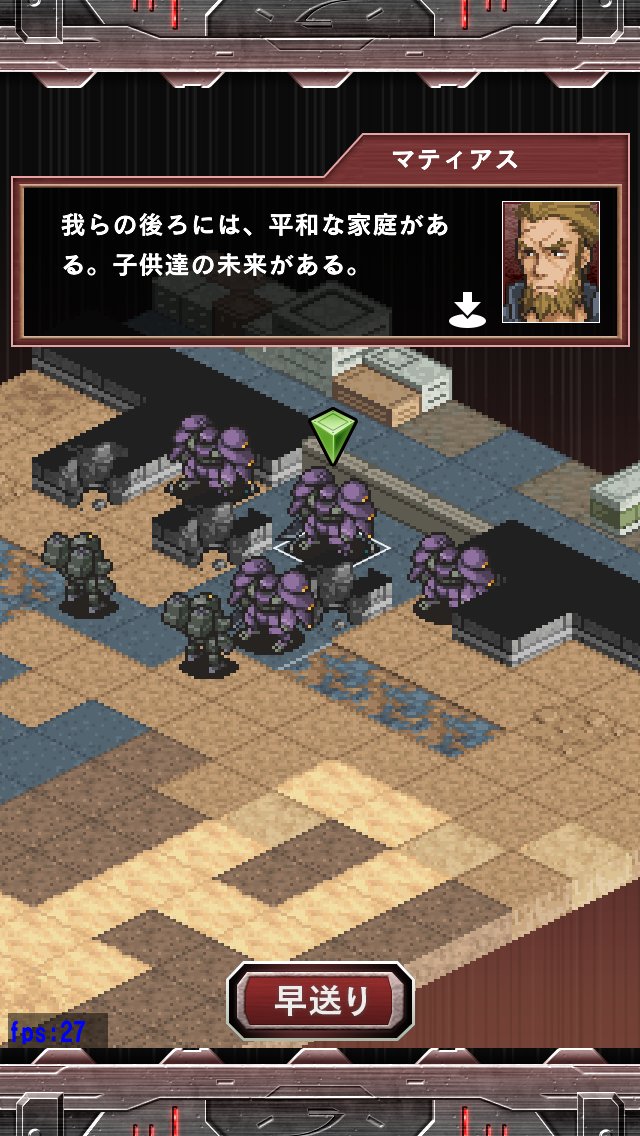Advance dialogue with the down-arrow icon
Image resolution: width=640 pixels, height=1136 pixels.
[467, 310]
